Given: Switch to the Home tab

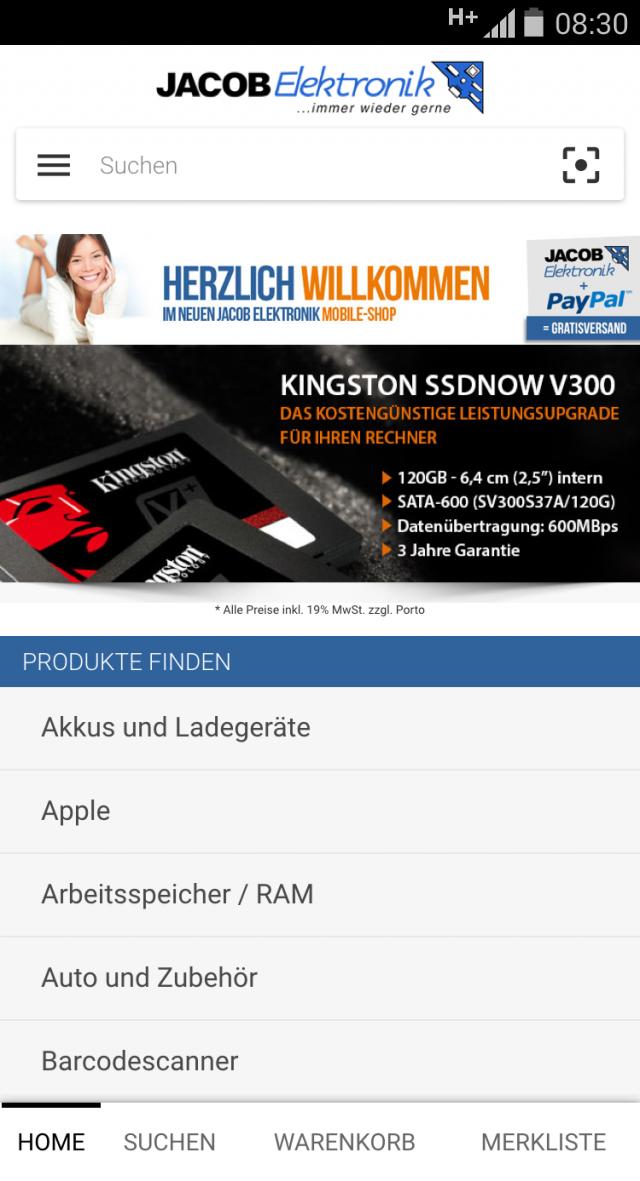Looking at the screenshot, I should coord(51,1142).
